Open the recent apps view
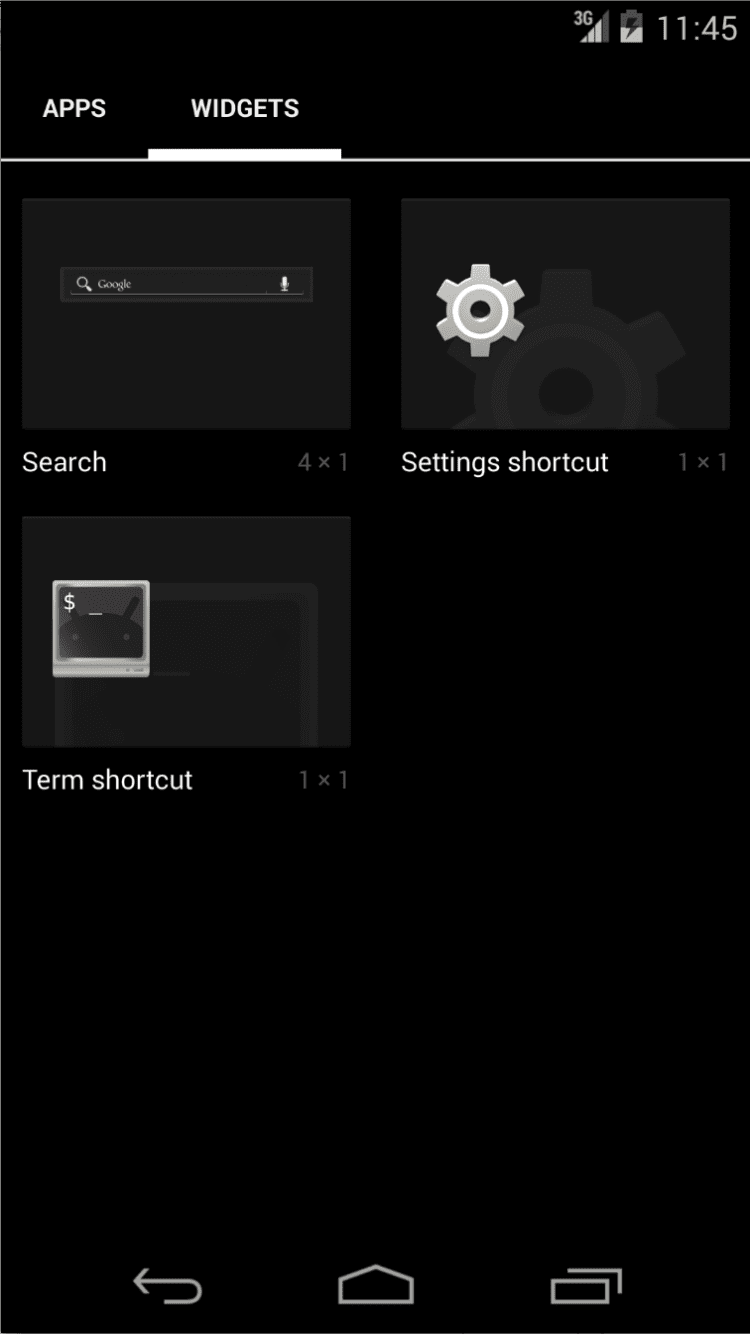750x1334 pixels. (x=586, y=1285)
